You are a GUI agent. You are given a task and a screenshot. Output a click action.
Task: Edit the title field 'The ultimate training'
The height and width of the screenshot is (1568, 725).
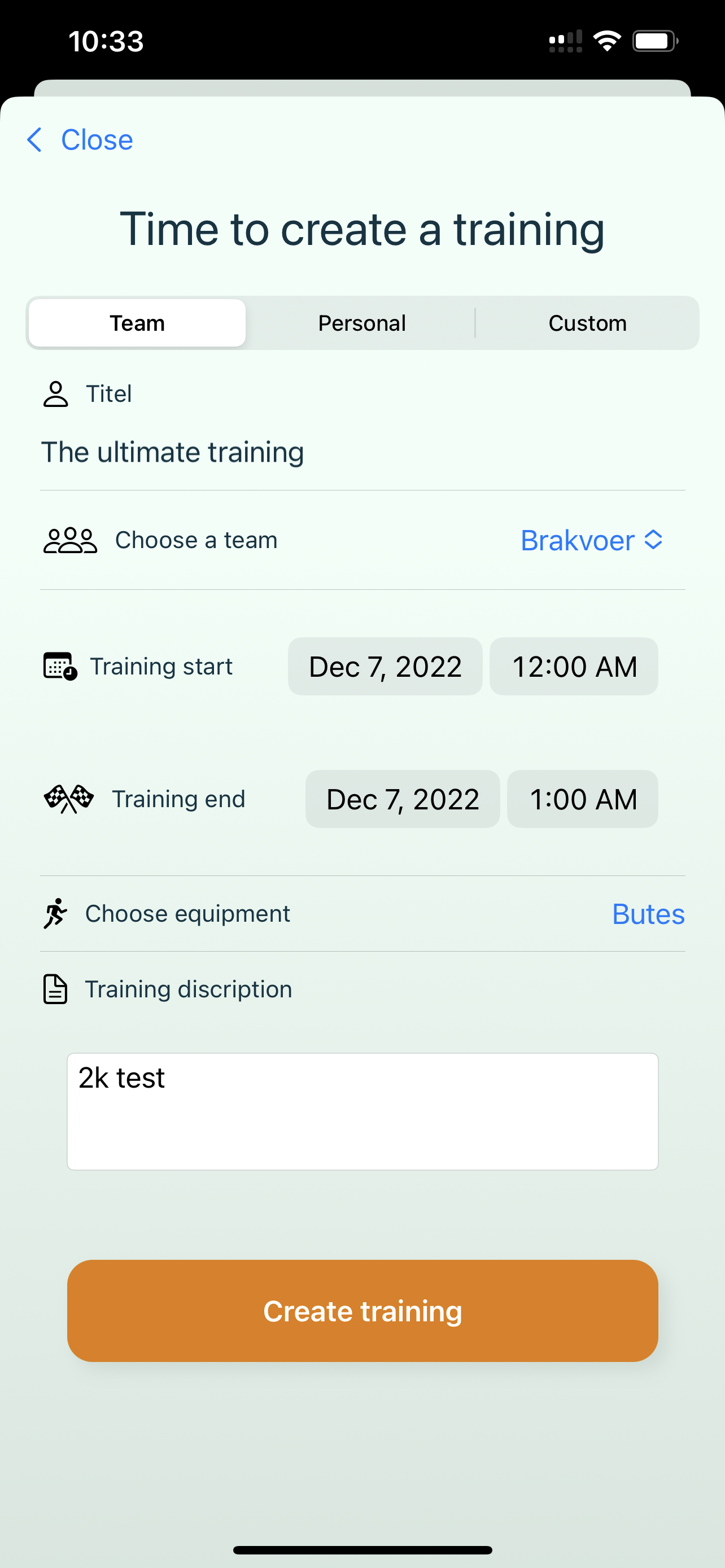coord(362,452)
